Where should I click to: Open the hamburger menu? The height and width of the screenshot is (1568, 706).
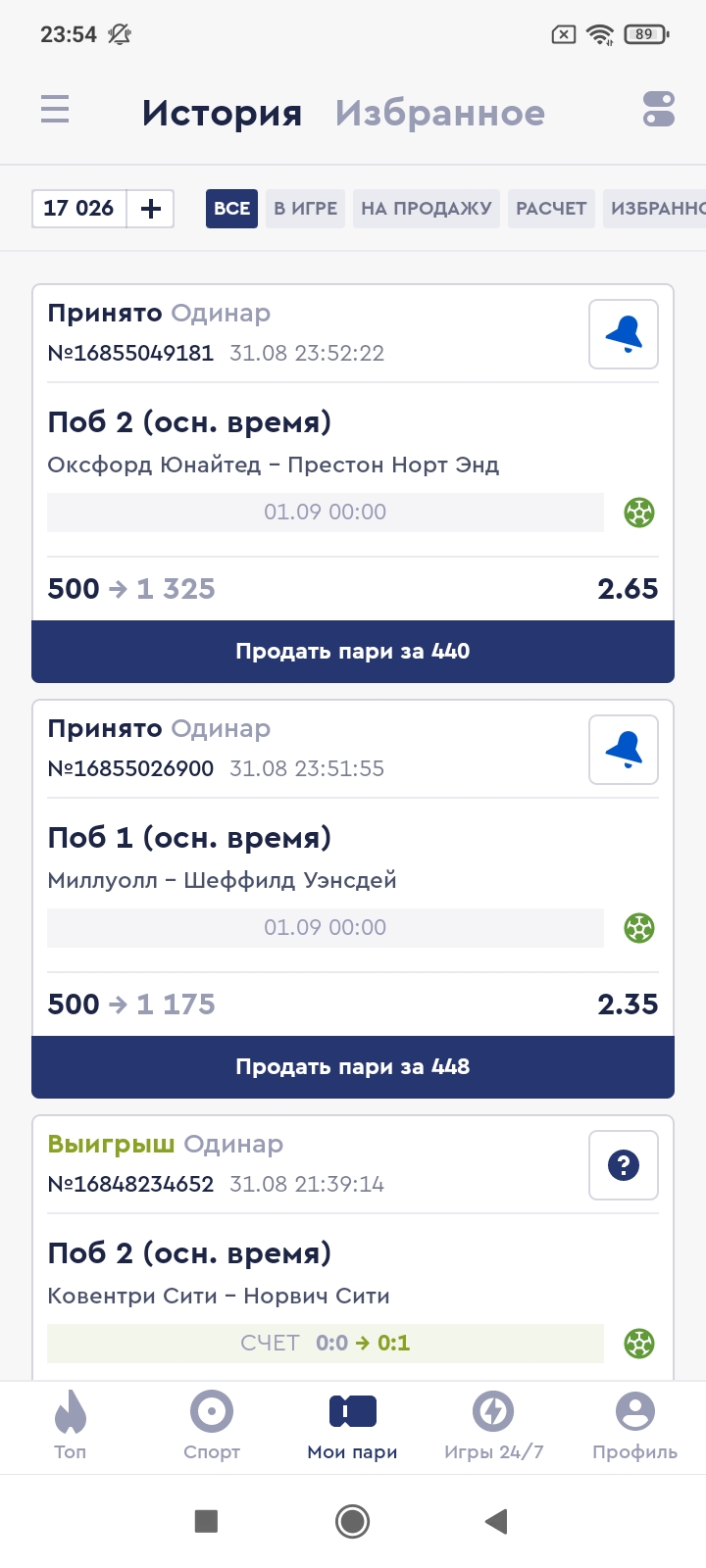[x=55, y=109]
